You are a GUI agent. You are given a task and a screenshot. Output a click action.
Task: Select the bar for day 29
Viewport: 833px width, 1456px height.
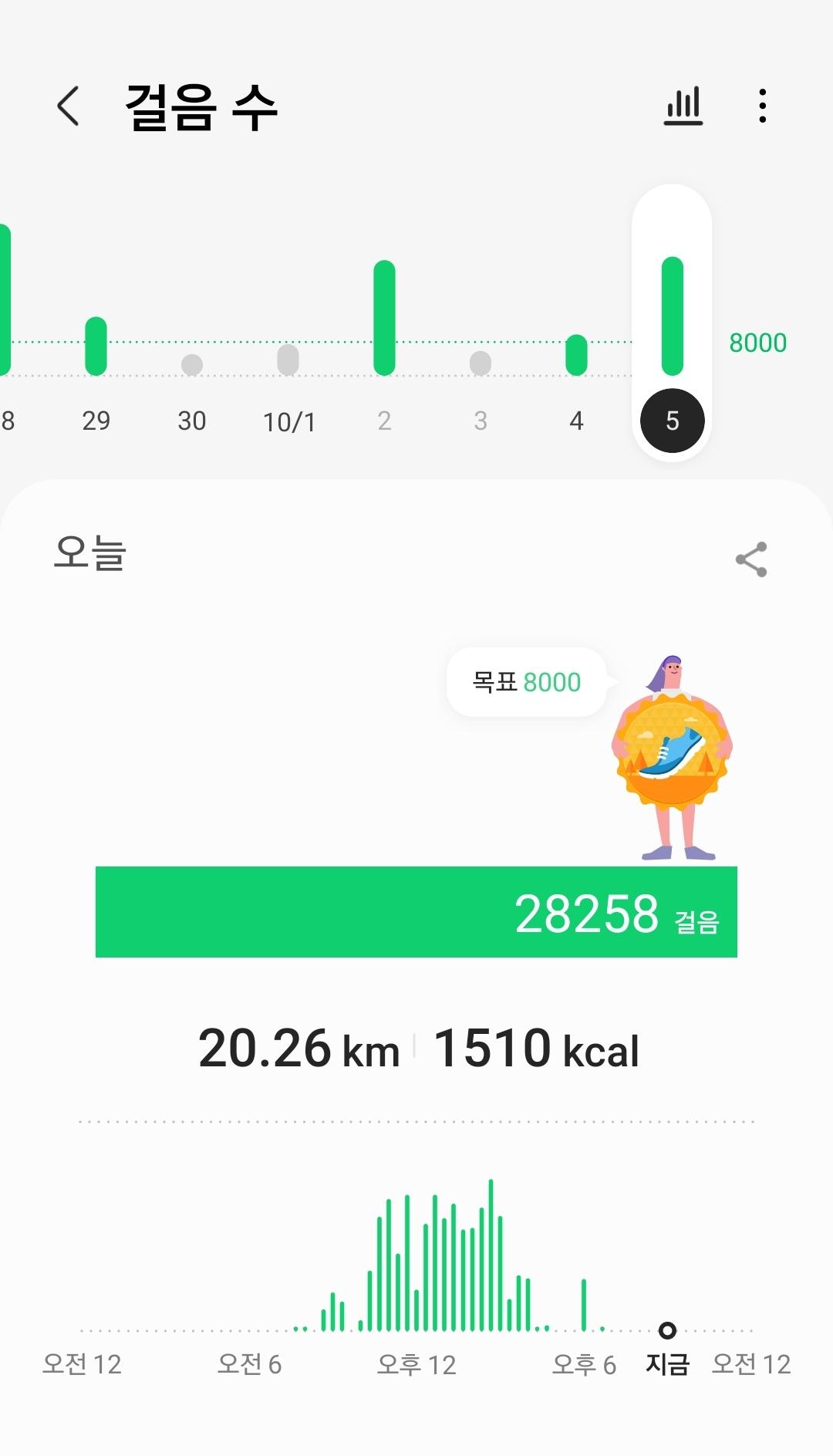(x=96, y=346)
